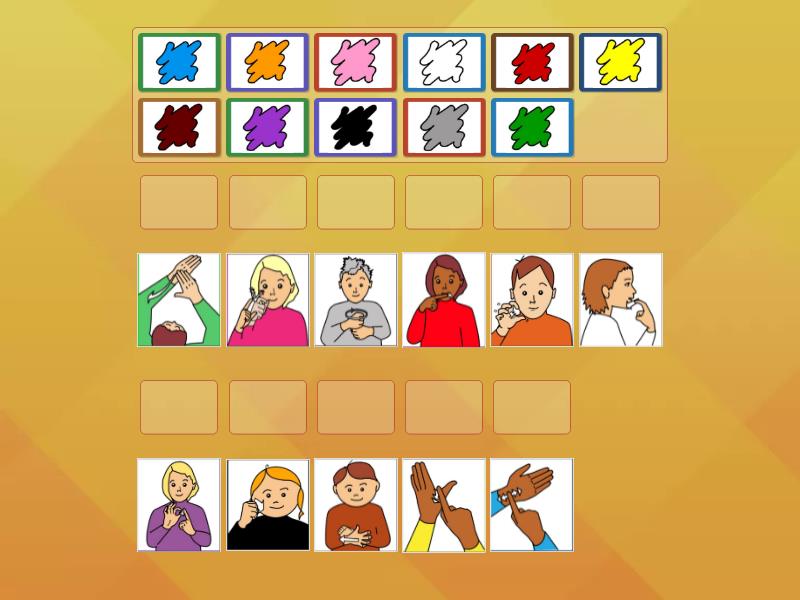Select the green color splash tile
Viewport: 800px width, 600px height.
point(532,127)
